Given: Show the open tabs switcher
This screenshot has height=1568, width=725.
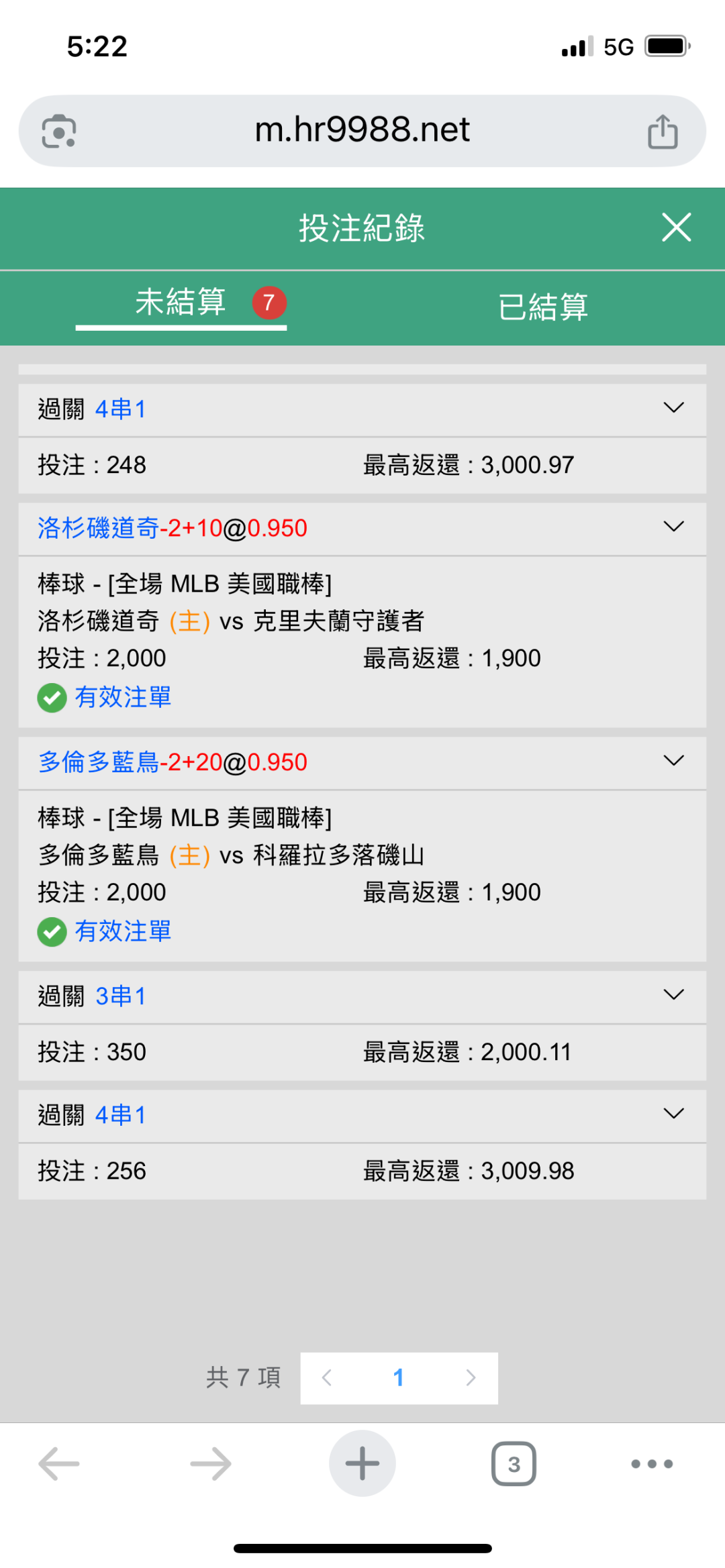Looking at the screenshot, I should coord(514,1463).
